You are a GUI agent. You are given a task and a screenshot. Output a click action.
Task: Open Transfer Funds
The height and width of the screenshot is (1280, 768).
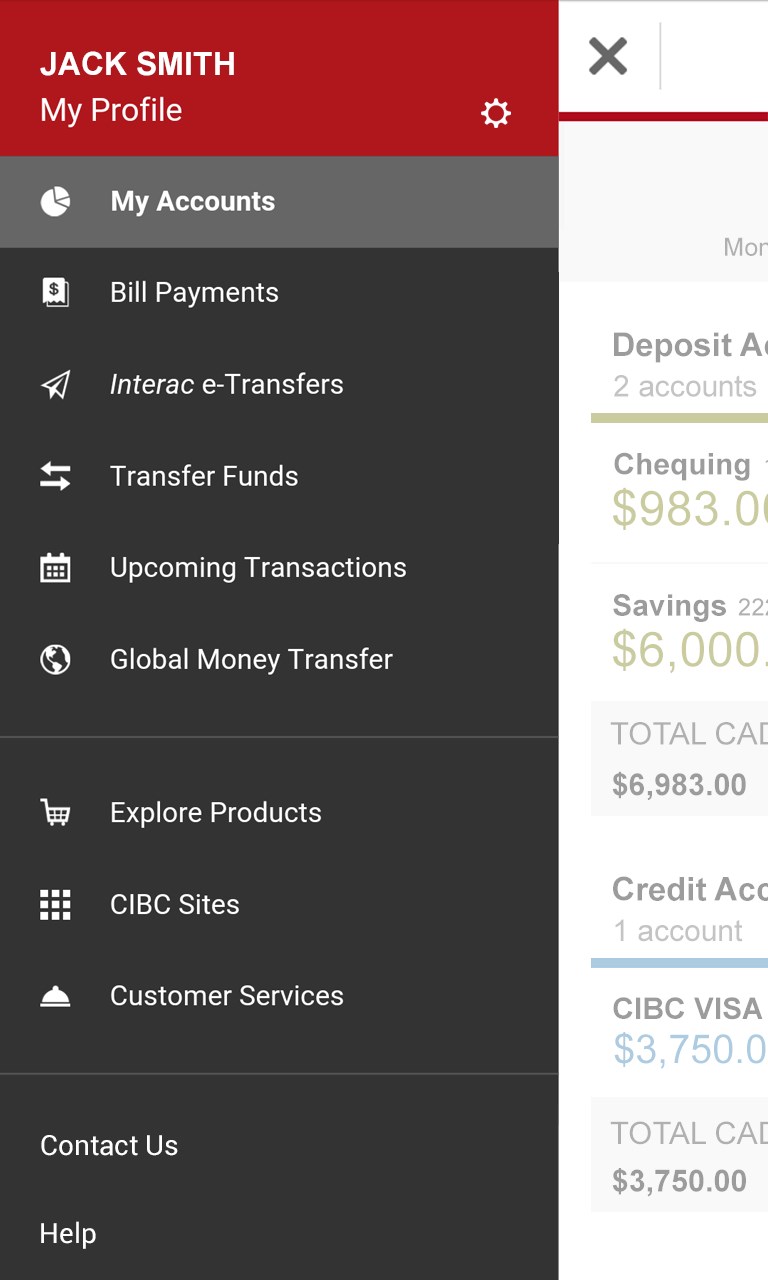[x=204, y=476]
